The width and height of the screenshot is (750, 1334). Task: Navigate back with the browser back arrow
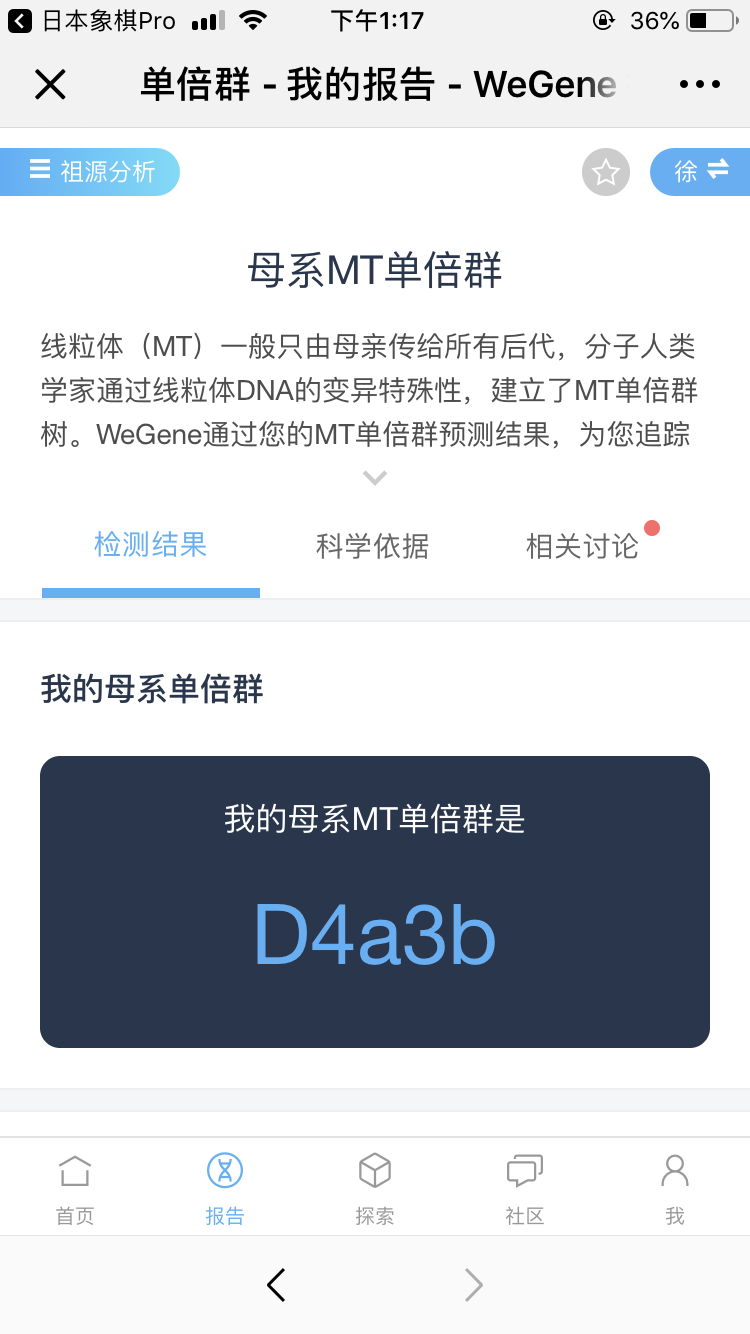(x=277, y=1285)
